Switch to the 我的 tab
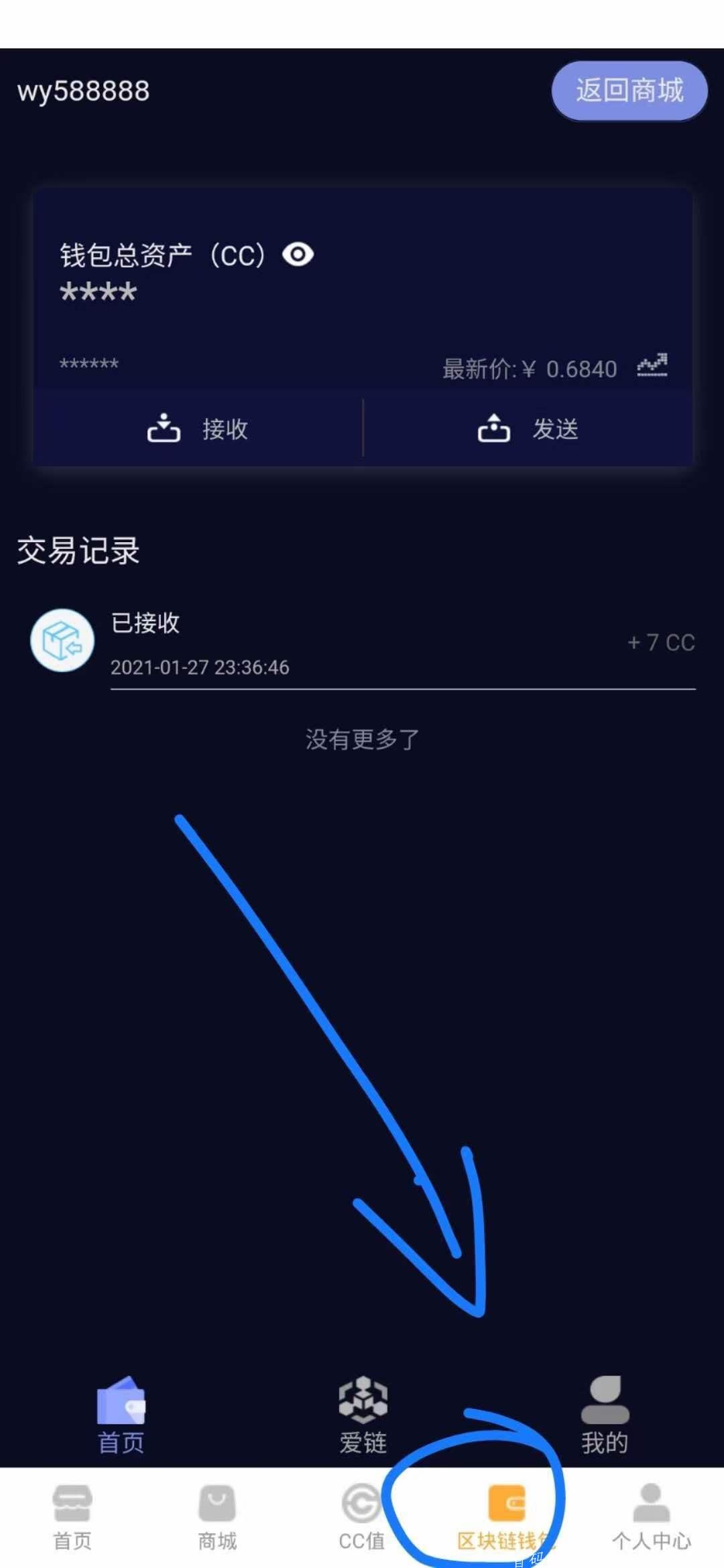This screenshot has height=1568, width=724. click(605, 1415)
